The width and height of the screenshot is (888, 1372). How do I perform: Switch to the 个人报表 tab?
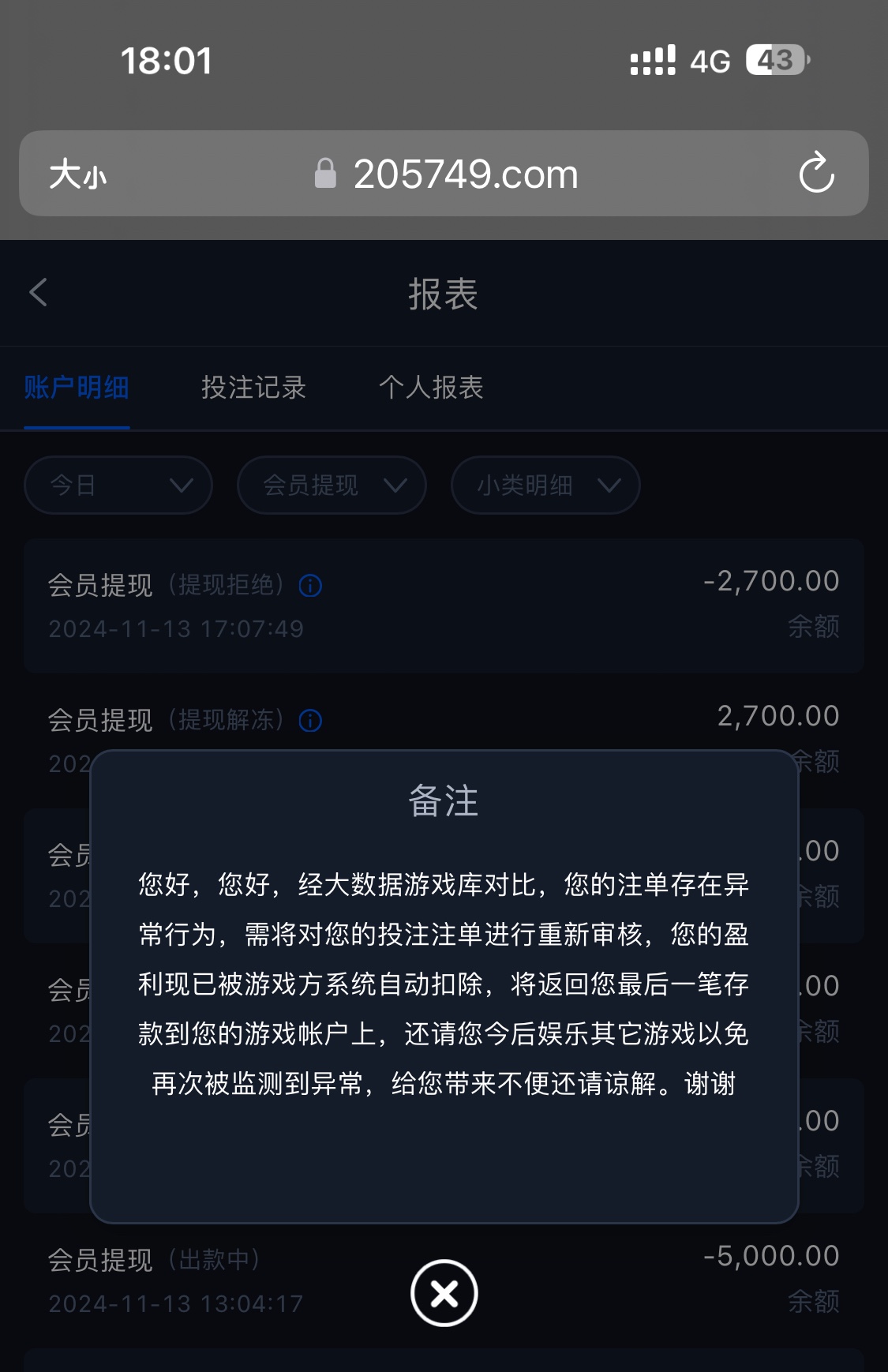pos(433,388)
